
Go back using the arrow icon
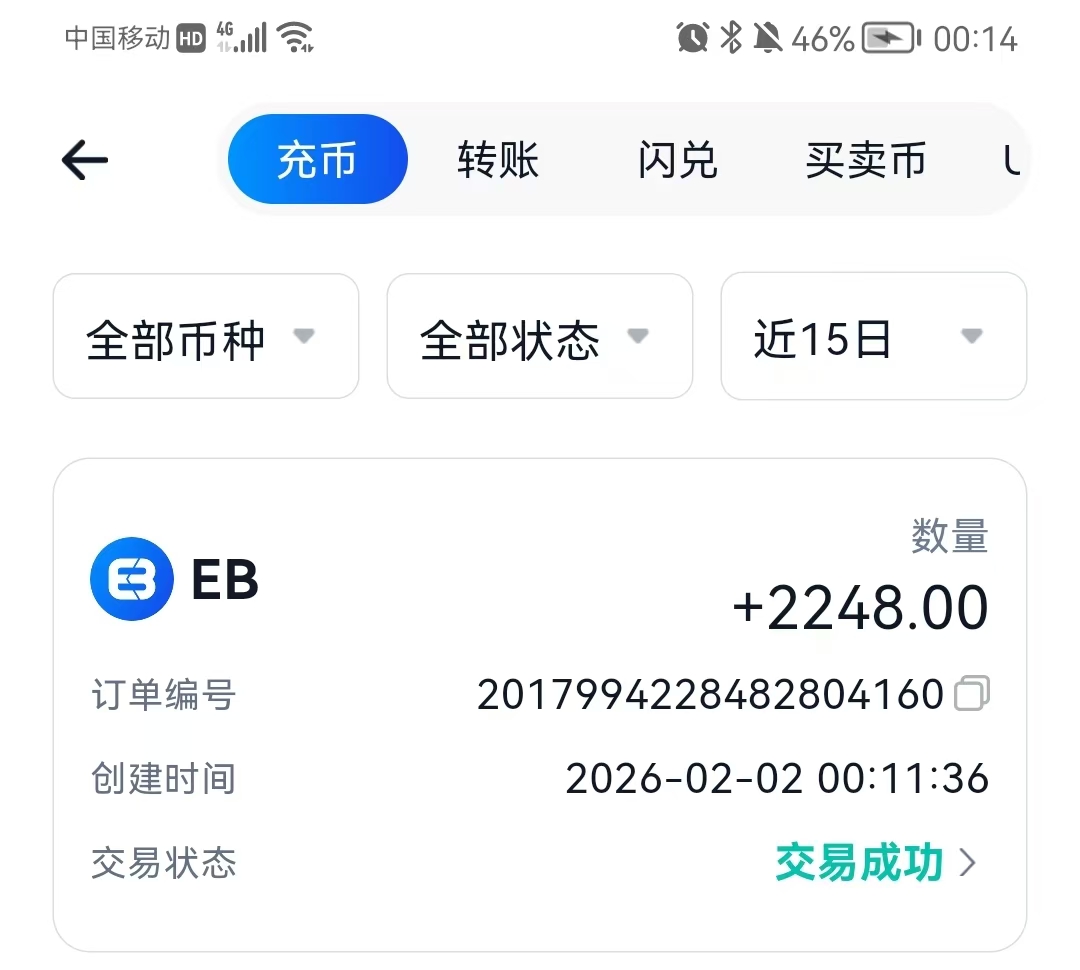point(85,160)
